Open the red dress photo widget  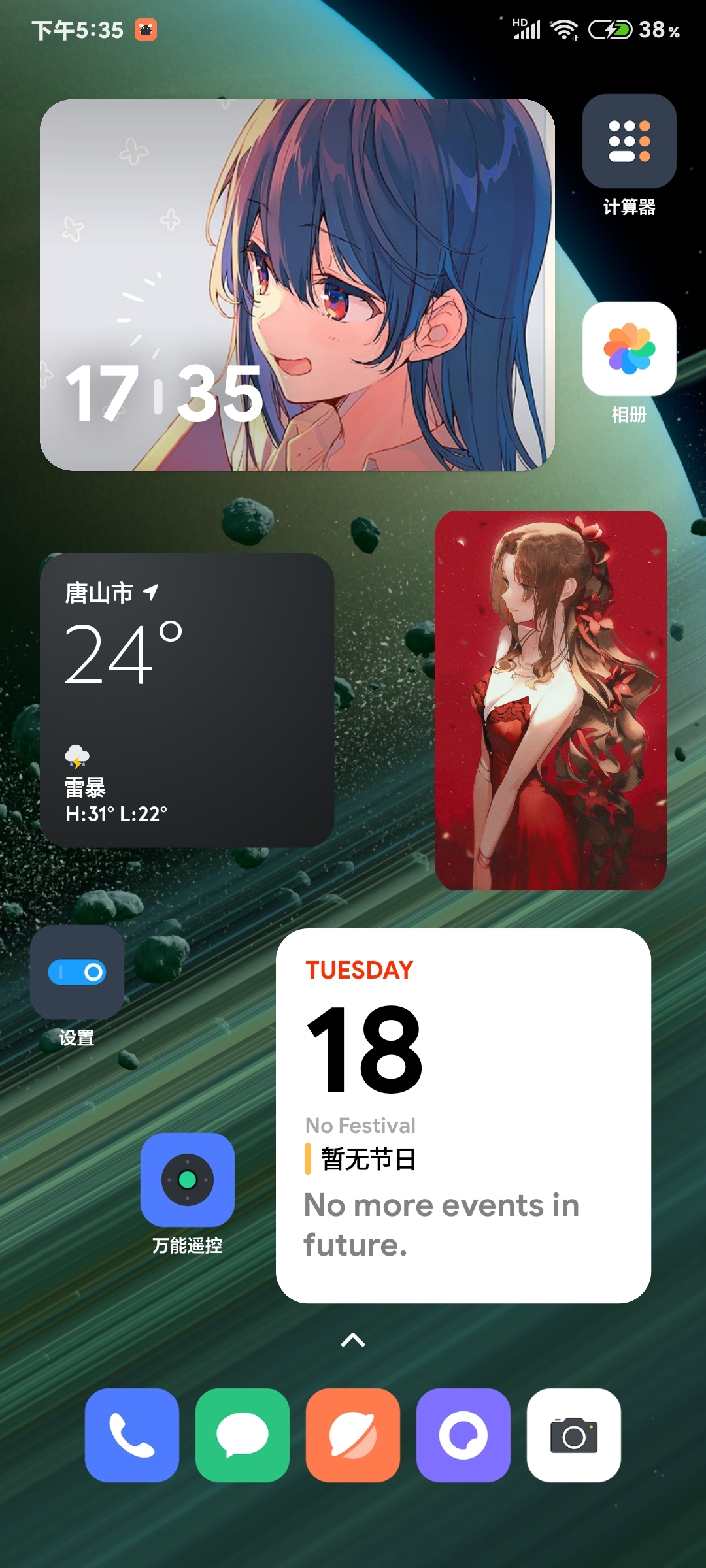[550, 700]
